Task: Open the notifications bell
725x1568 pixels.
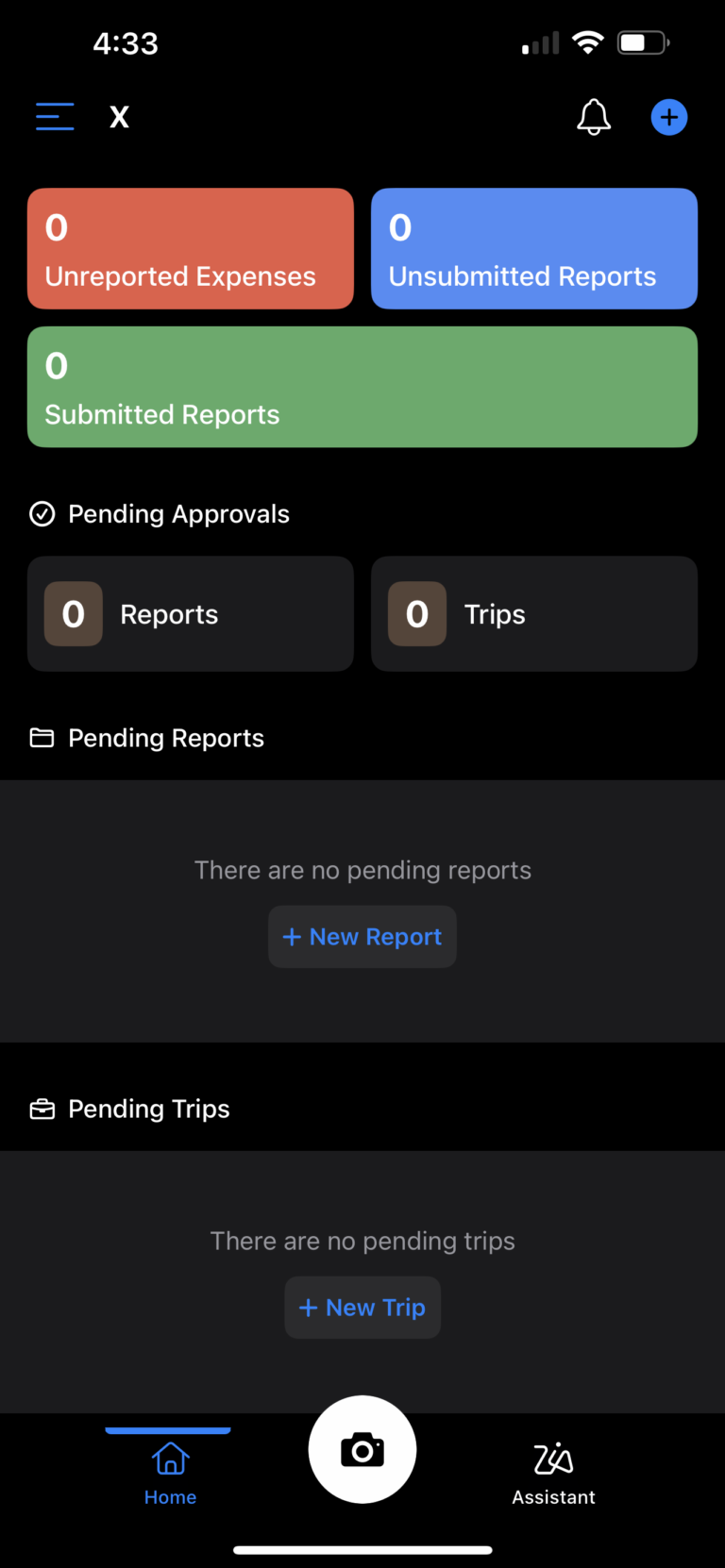Action: tap(594, 117)
